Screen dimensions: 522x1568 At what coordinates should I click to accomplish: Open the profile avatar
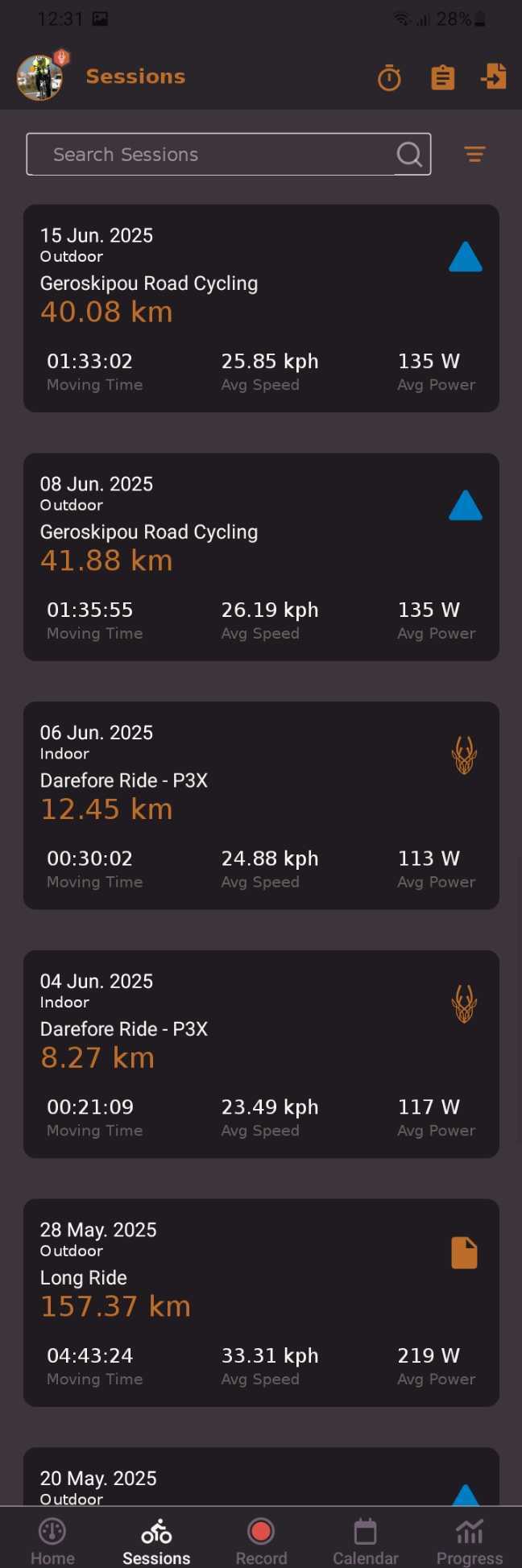[39, 77]
